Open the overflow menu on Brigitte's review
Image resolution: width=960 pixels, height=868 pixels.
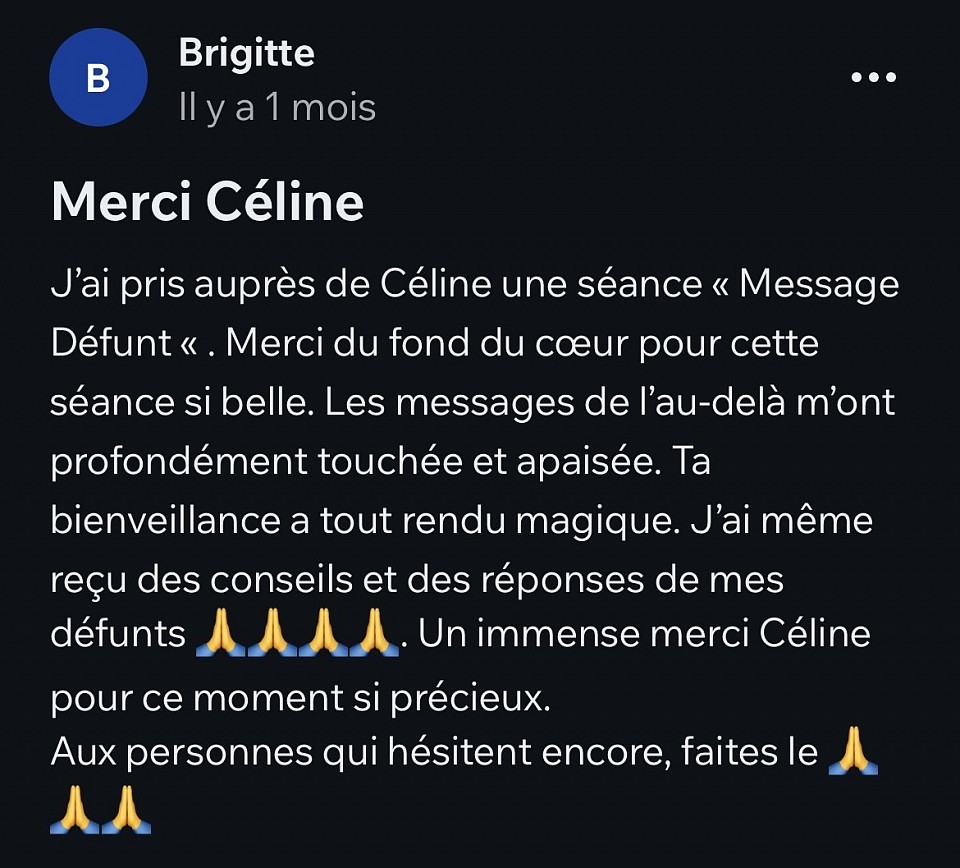tap(872, 77)
